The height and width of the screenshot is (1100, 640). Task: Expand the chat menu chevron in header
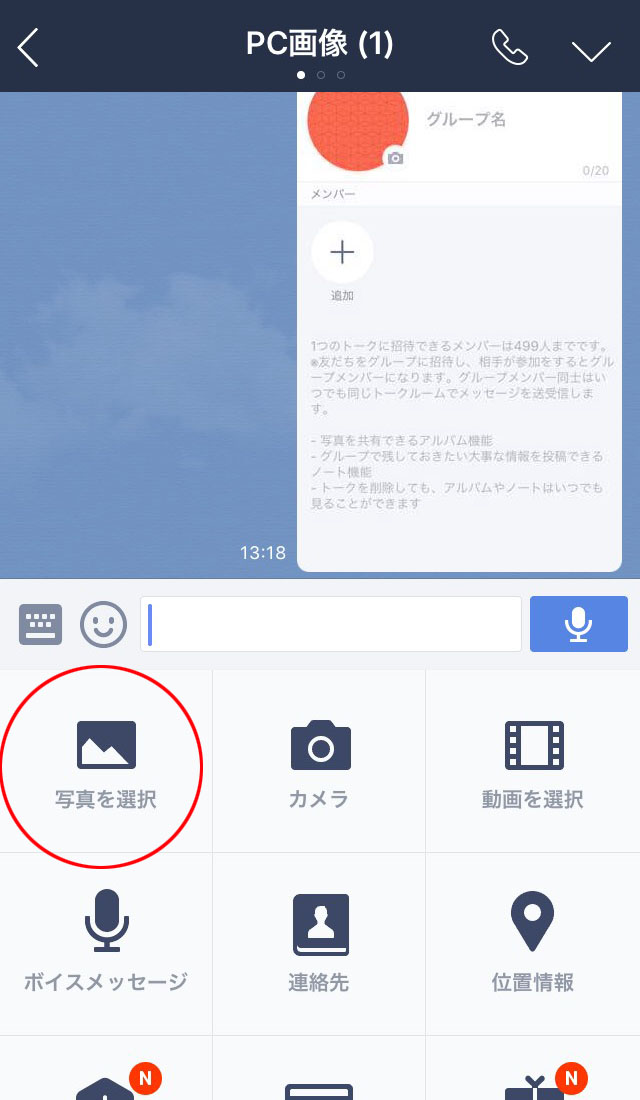(591, 50)
